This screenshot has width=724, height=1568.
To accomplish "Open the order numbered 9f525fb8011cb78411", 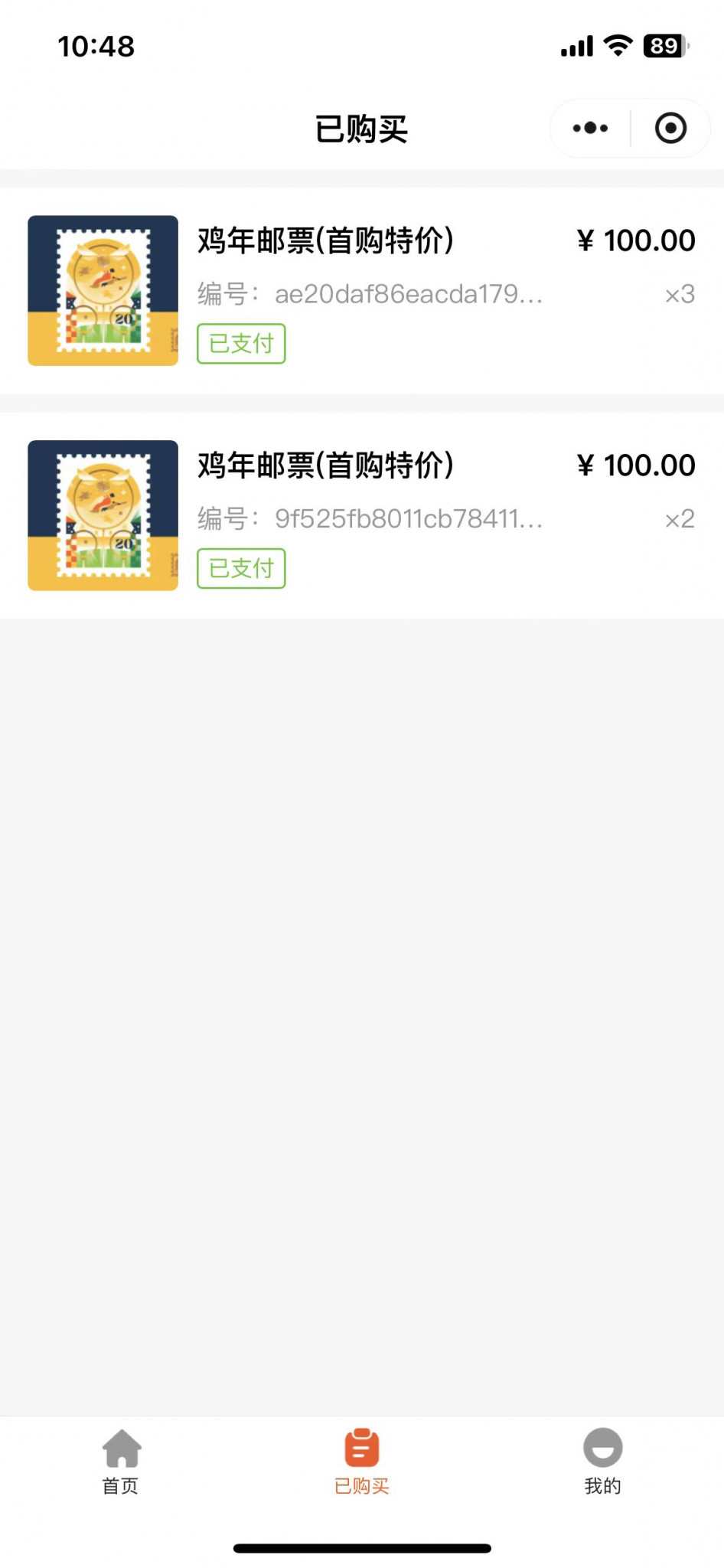I will pos(362,515).
